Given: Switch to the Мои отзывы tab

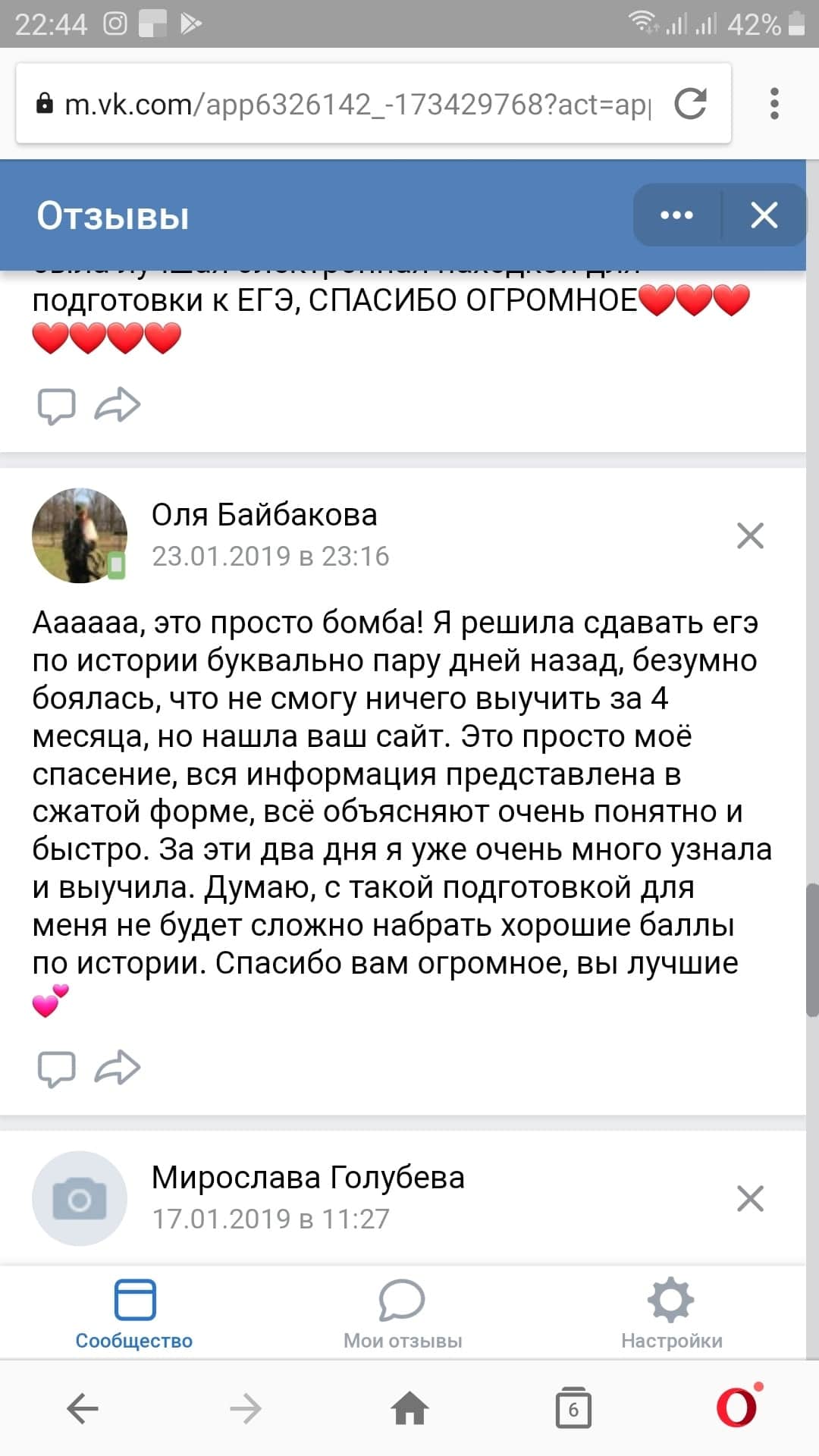Looking at the screenshot, I should tap(403, 1313).
